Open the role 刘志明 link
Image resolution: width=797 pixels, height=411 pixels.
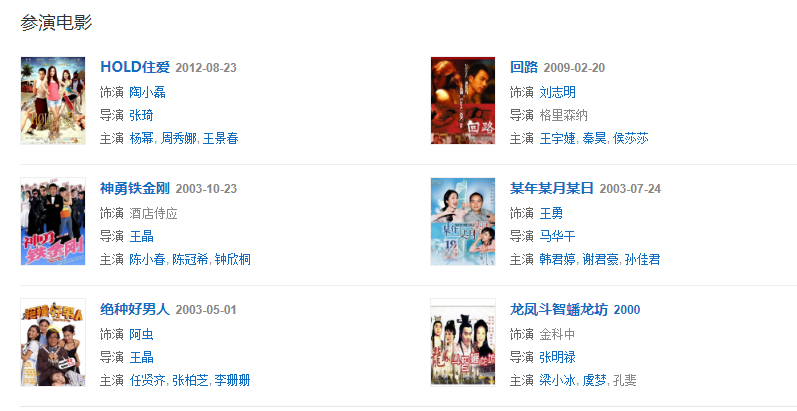(557, 92)
